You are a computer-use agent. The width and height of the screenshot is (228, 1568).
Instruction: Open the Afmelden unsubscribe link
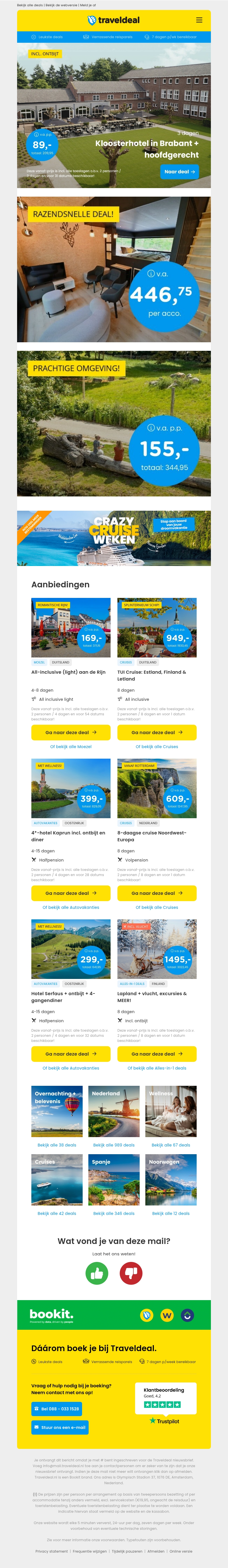pos(156,1551)
